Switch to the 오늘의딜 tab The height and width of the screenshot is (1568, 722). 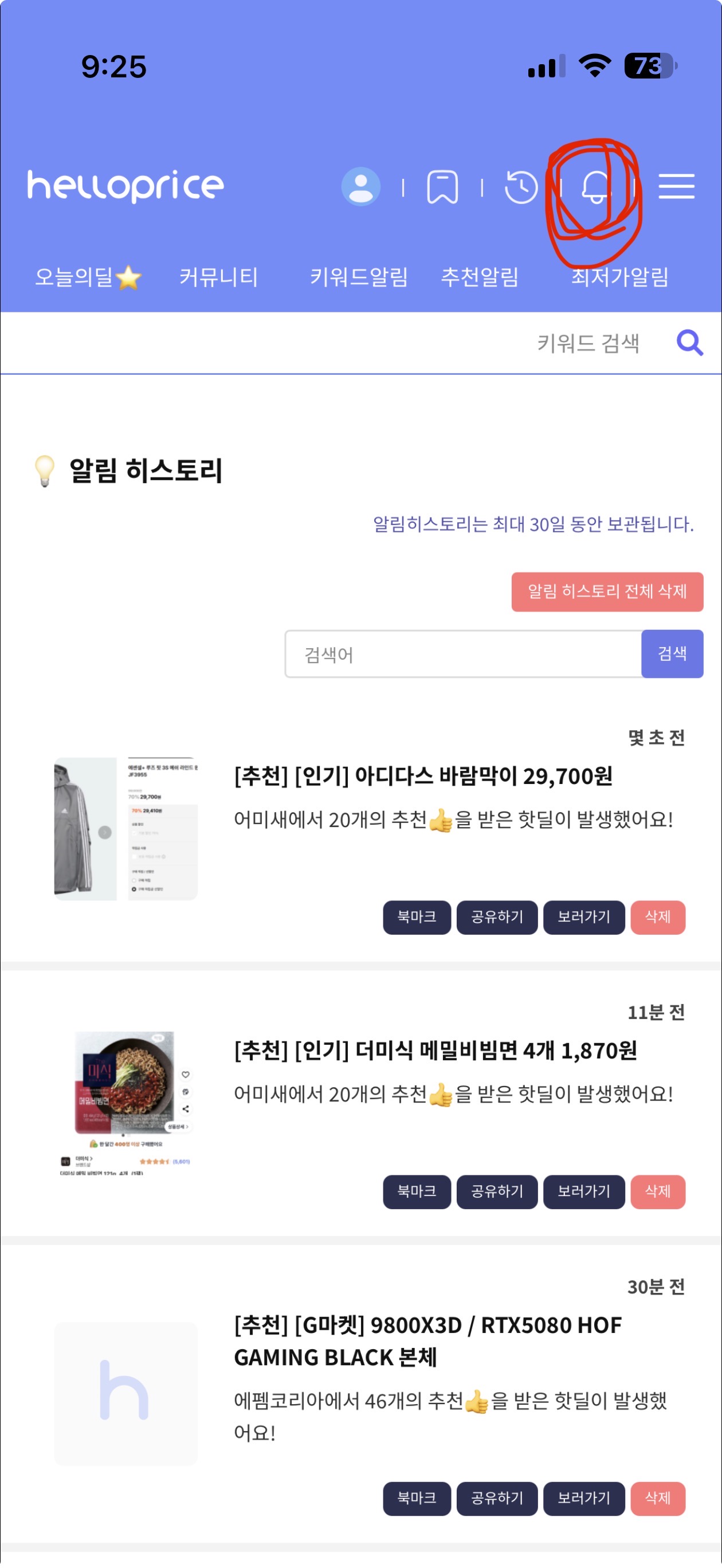(87, 277)
